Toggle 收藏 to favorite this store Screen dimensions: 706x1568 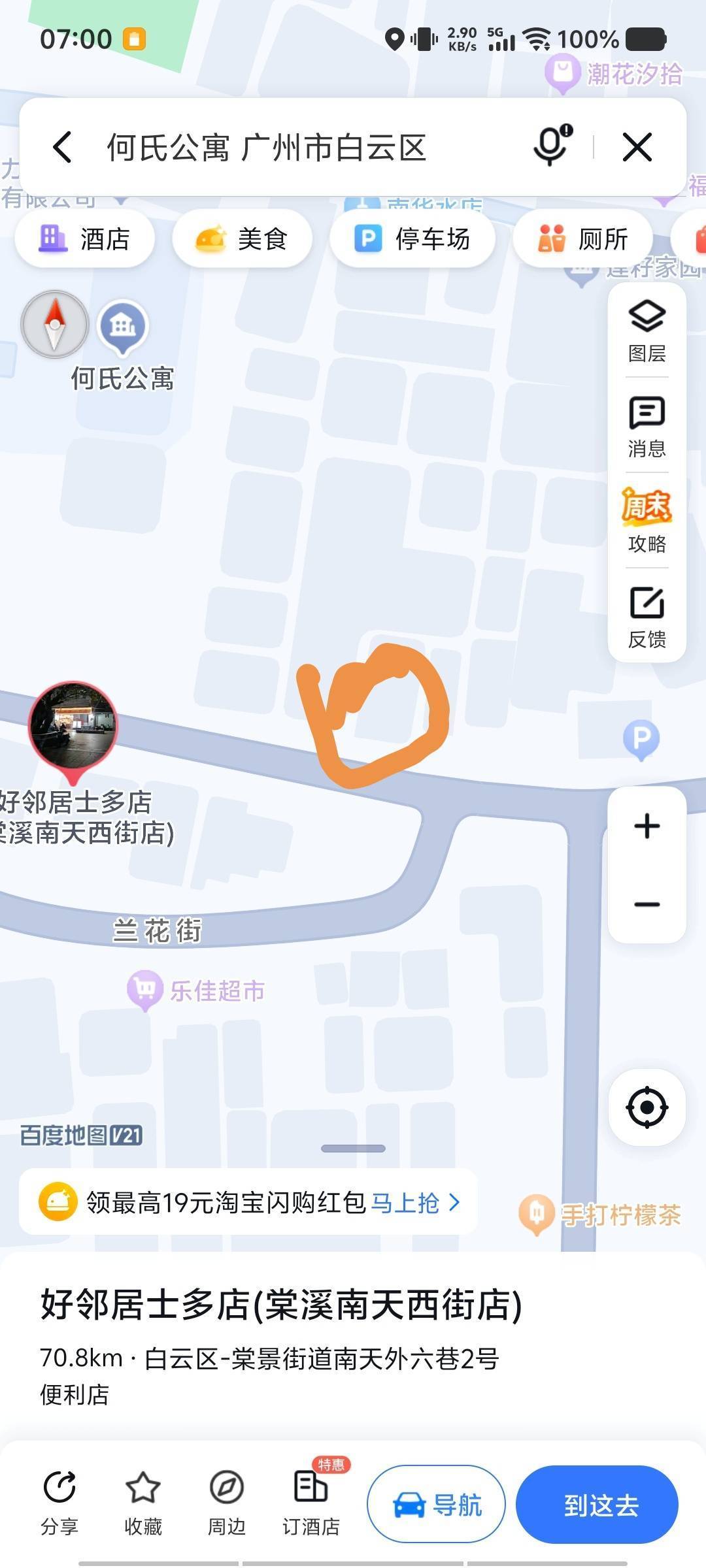[141, 1503]
